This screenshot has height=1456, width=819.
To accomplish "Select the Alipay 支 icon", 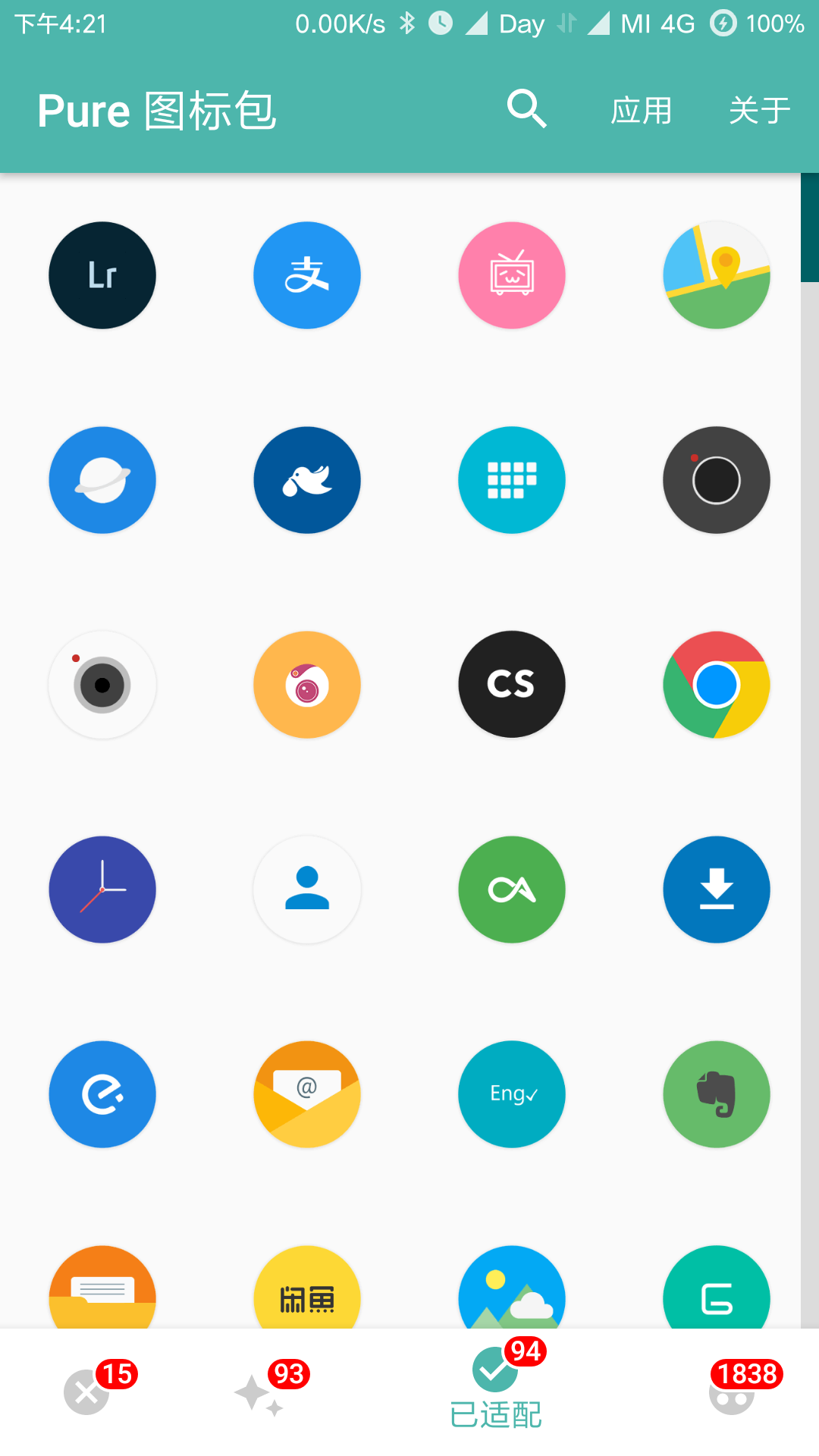I will (307, 275).
